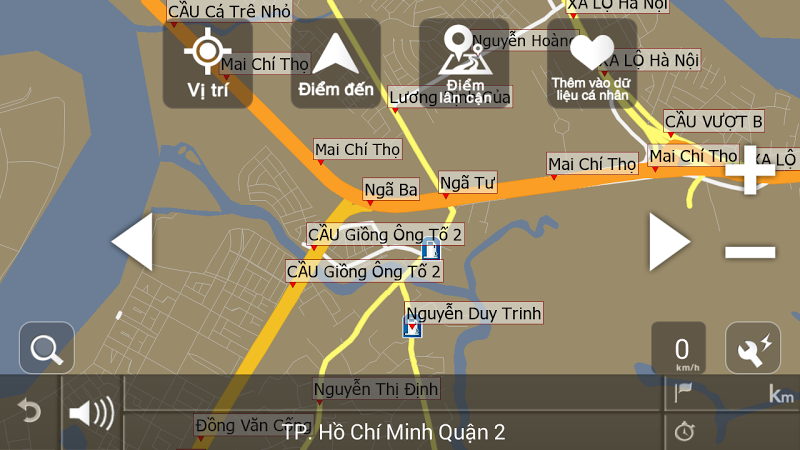This screenshot has width=800, height=450.
Task: Tap the Vị trí location button
Action: coord(208,64)
